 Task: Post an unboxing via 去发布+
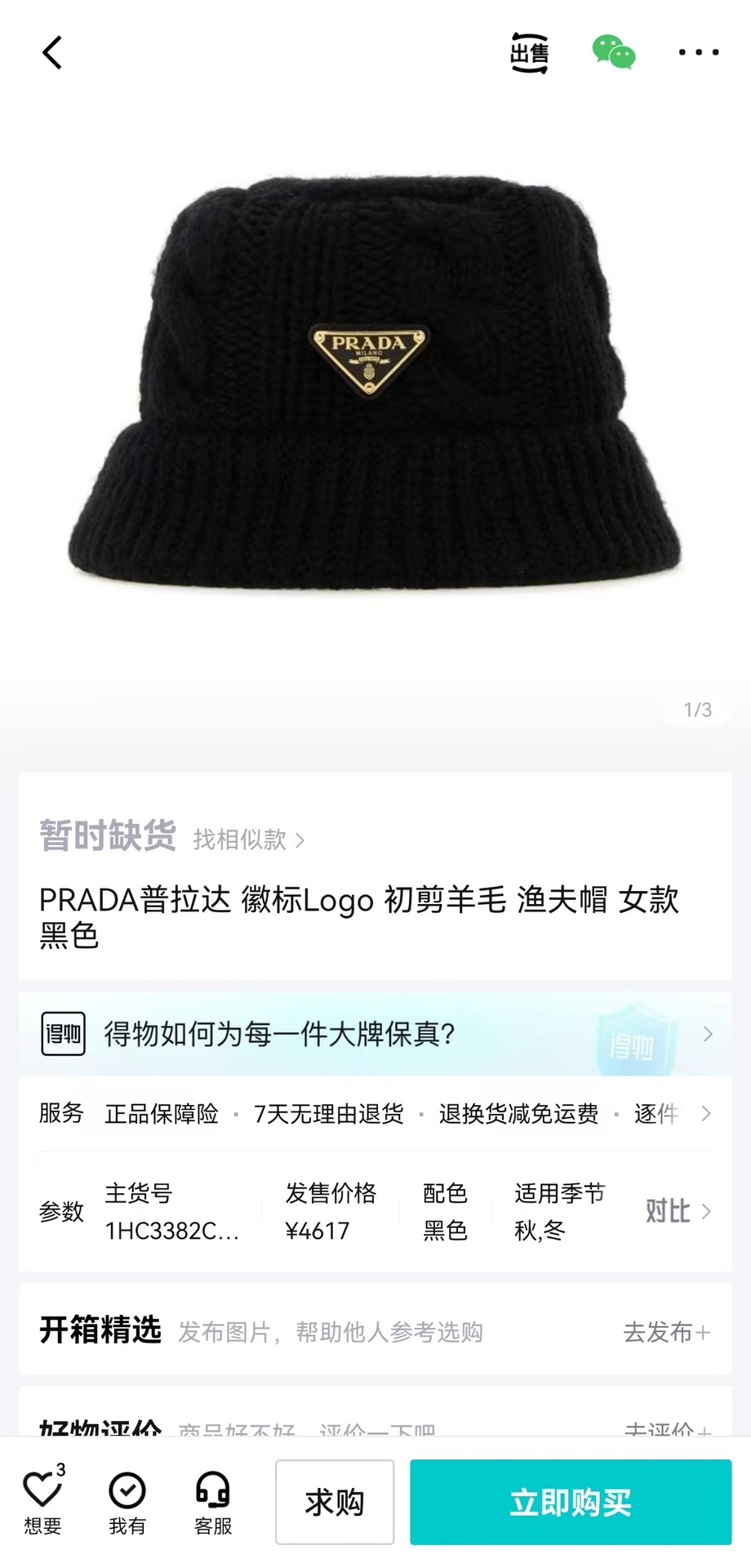pos(666,1332)
